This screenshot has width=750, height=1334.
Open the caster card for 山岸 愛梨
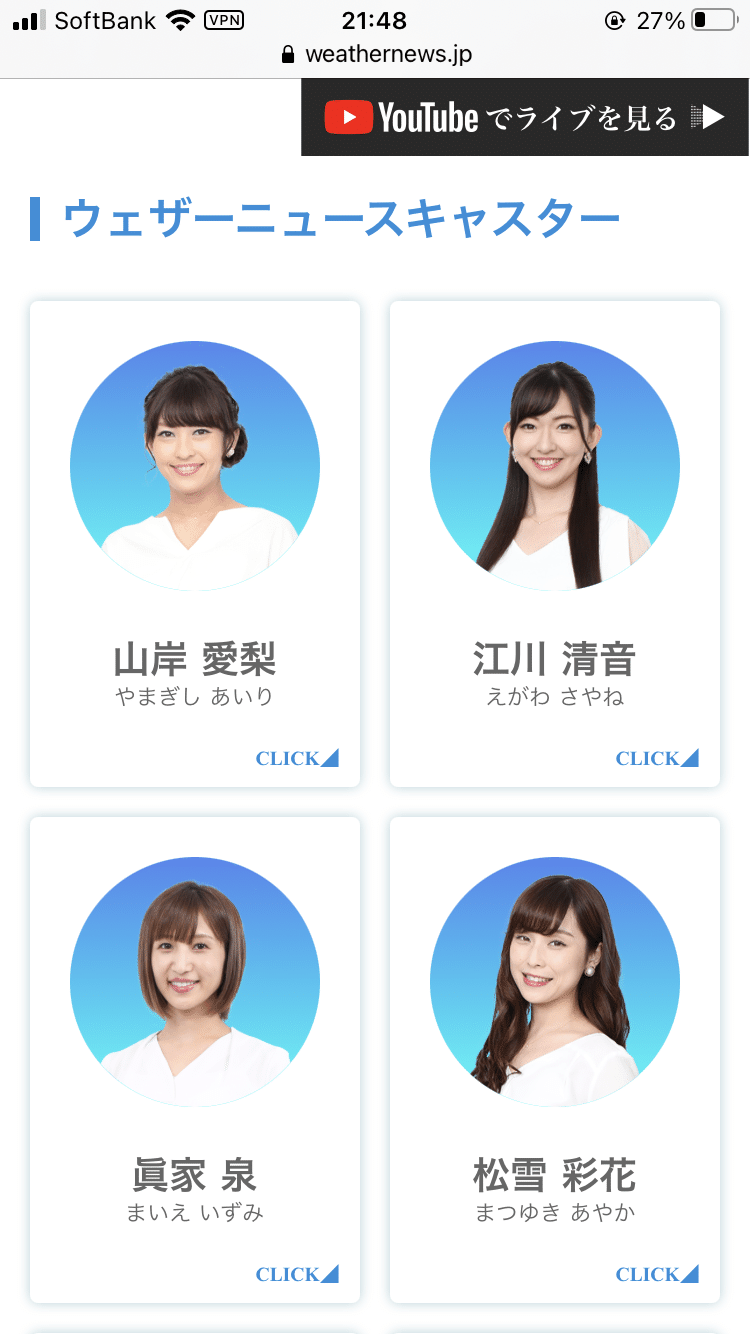[195, 544]
